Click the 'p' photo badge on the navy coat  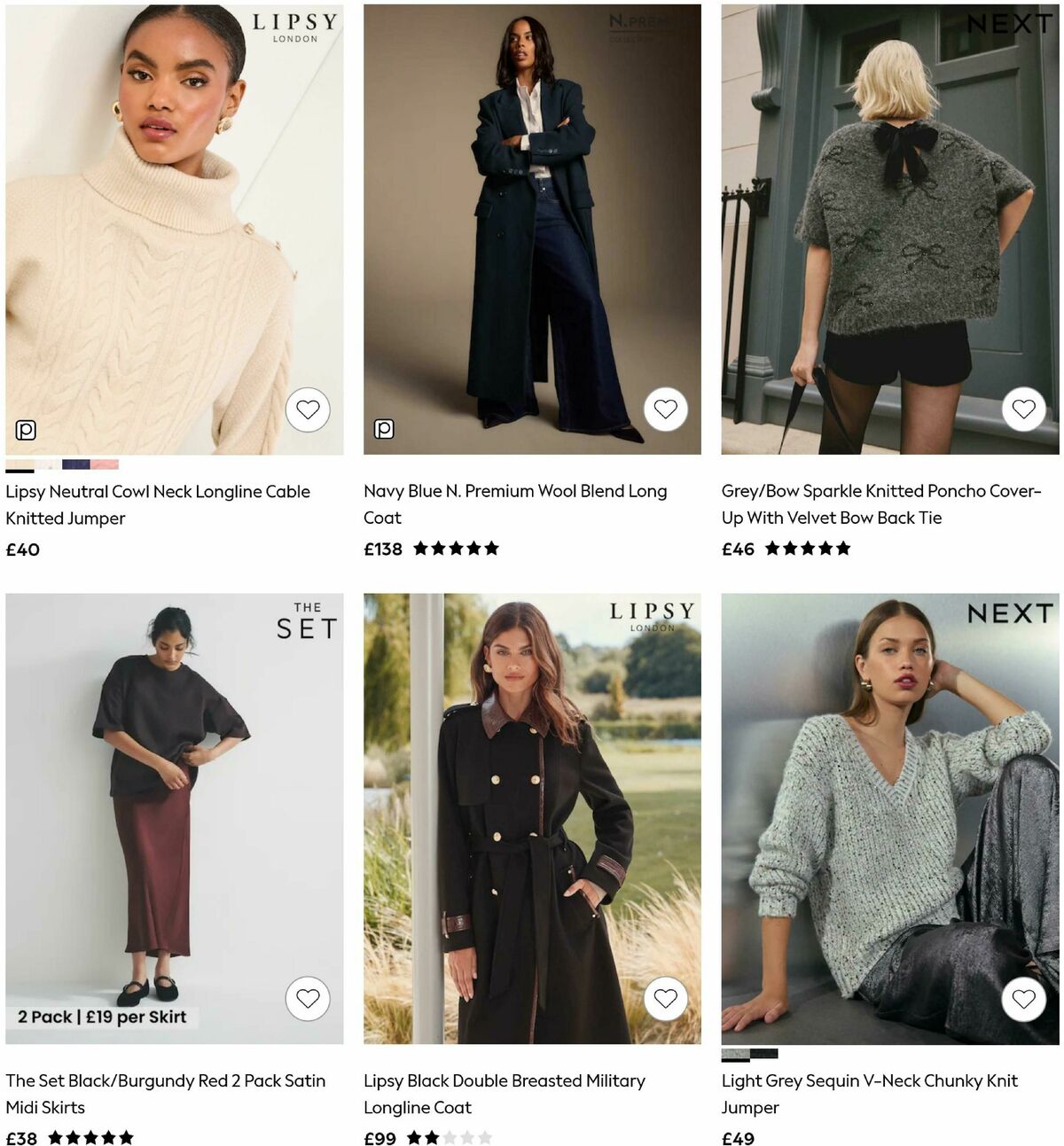point(385,429)
